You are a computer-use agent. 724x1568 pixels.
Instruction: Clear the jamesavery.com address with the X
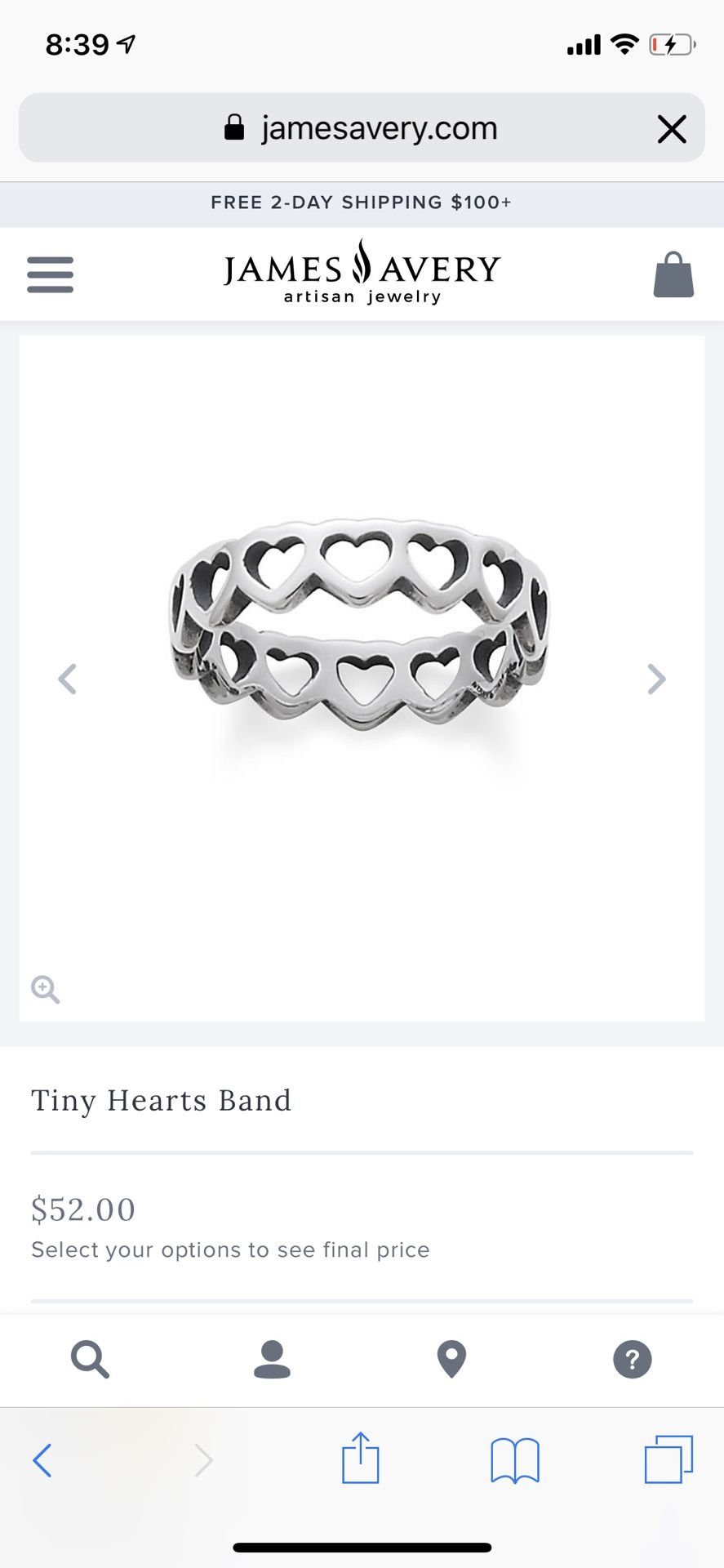click(x=672, y=128)
